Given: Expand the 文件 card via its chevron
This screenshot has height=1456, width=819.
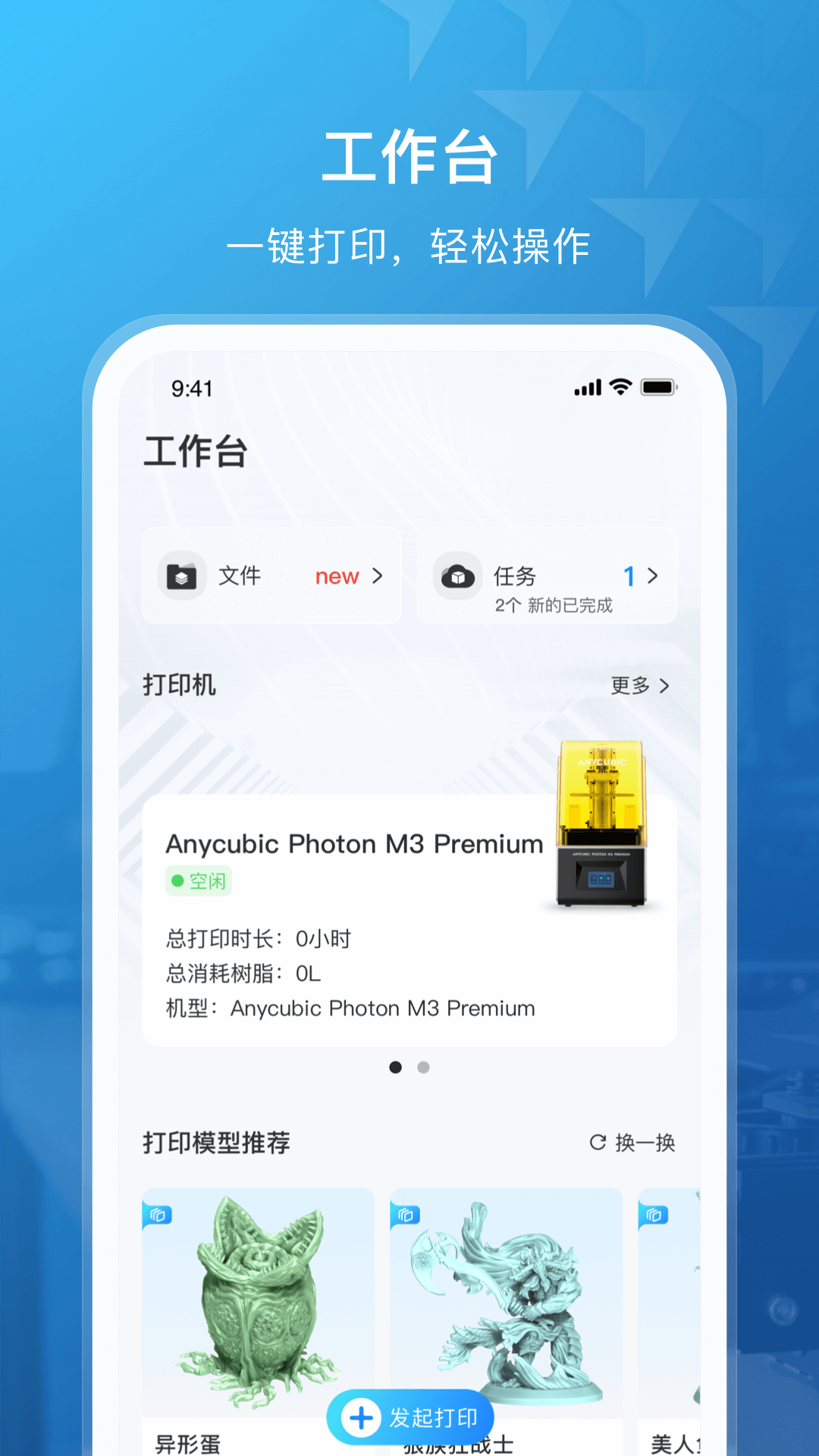Looking at the screenshot, I should (377, 576).
